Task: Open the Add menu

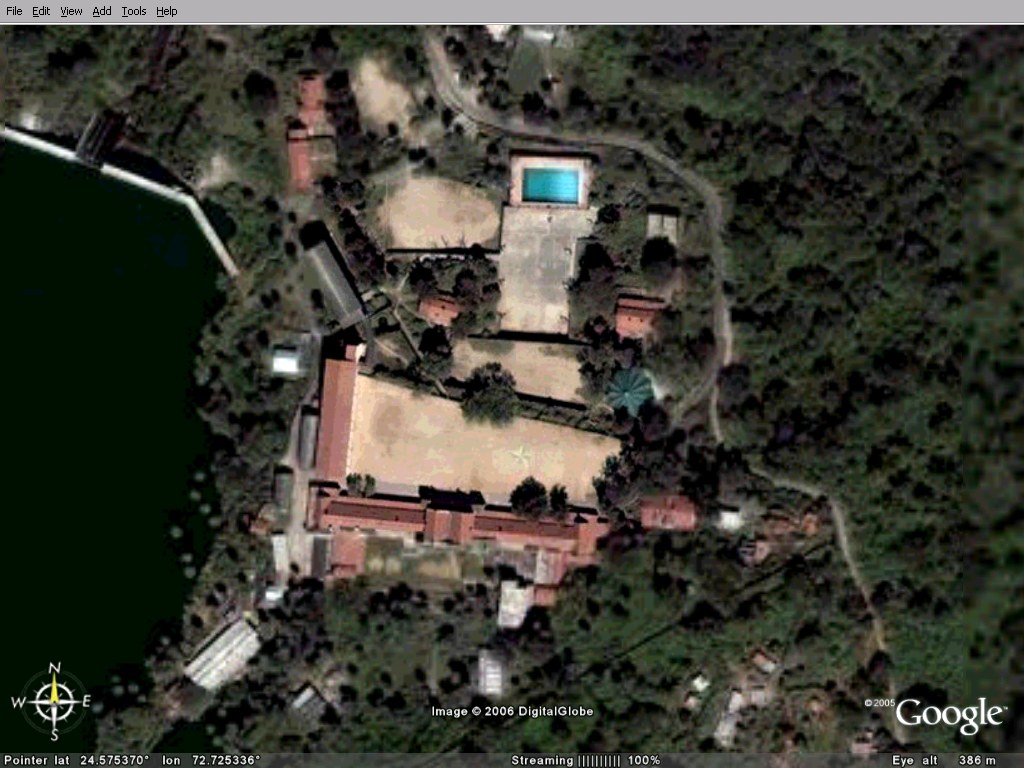Action: (102, 11)
